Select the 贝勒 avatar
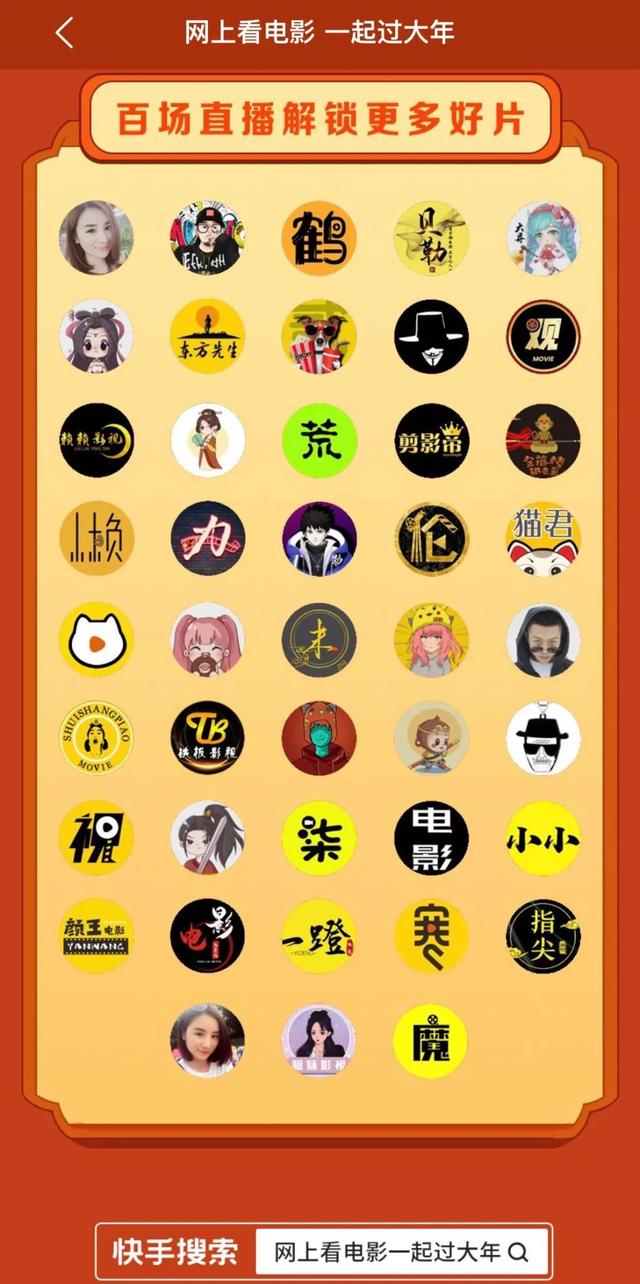The image size is (640, 1284). (x=431, y=238)
